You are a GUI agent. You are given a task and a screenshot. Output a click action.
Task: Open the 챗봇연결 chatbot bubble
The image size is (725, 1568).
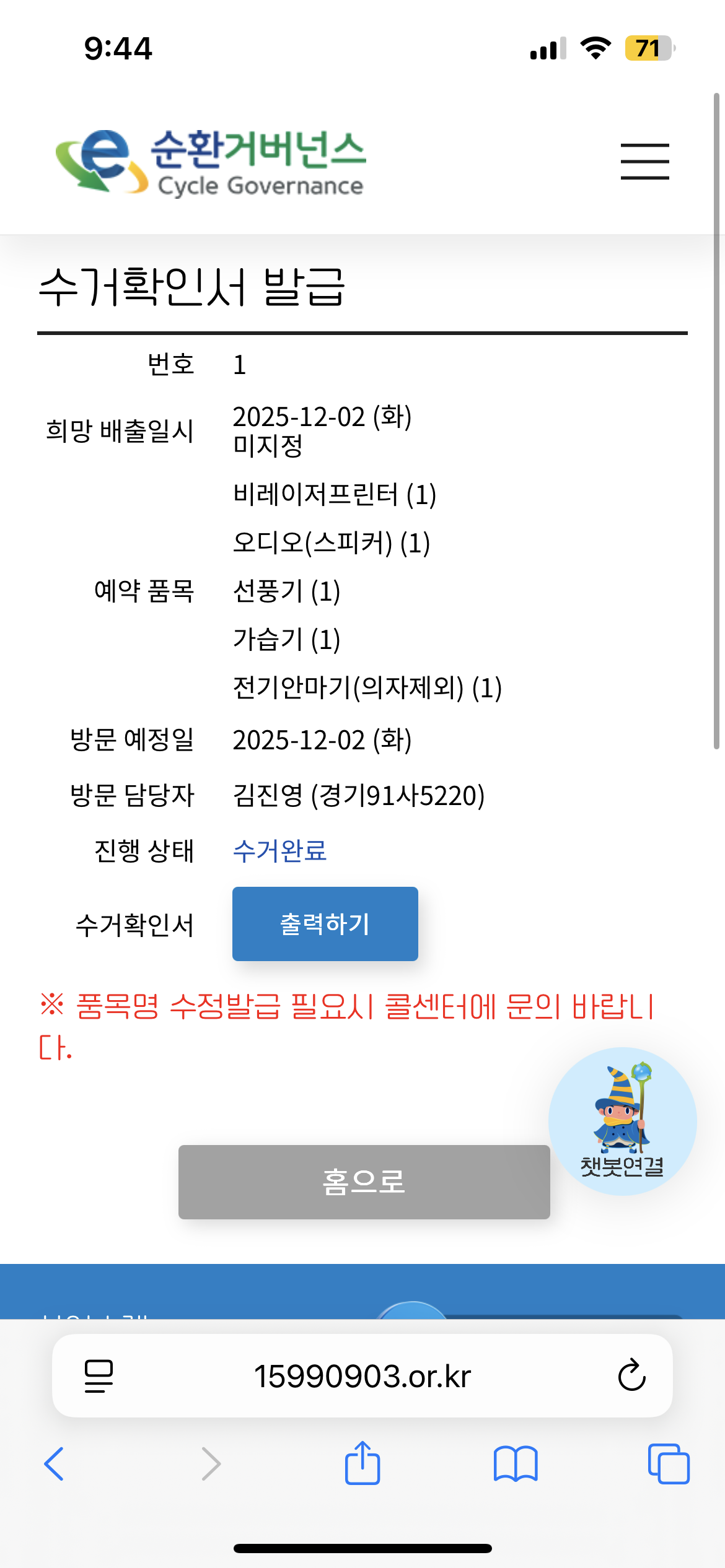coord(622,1121)
